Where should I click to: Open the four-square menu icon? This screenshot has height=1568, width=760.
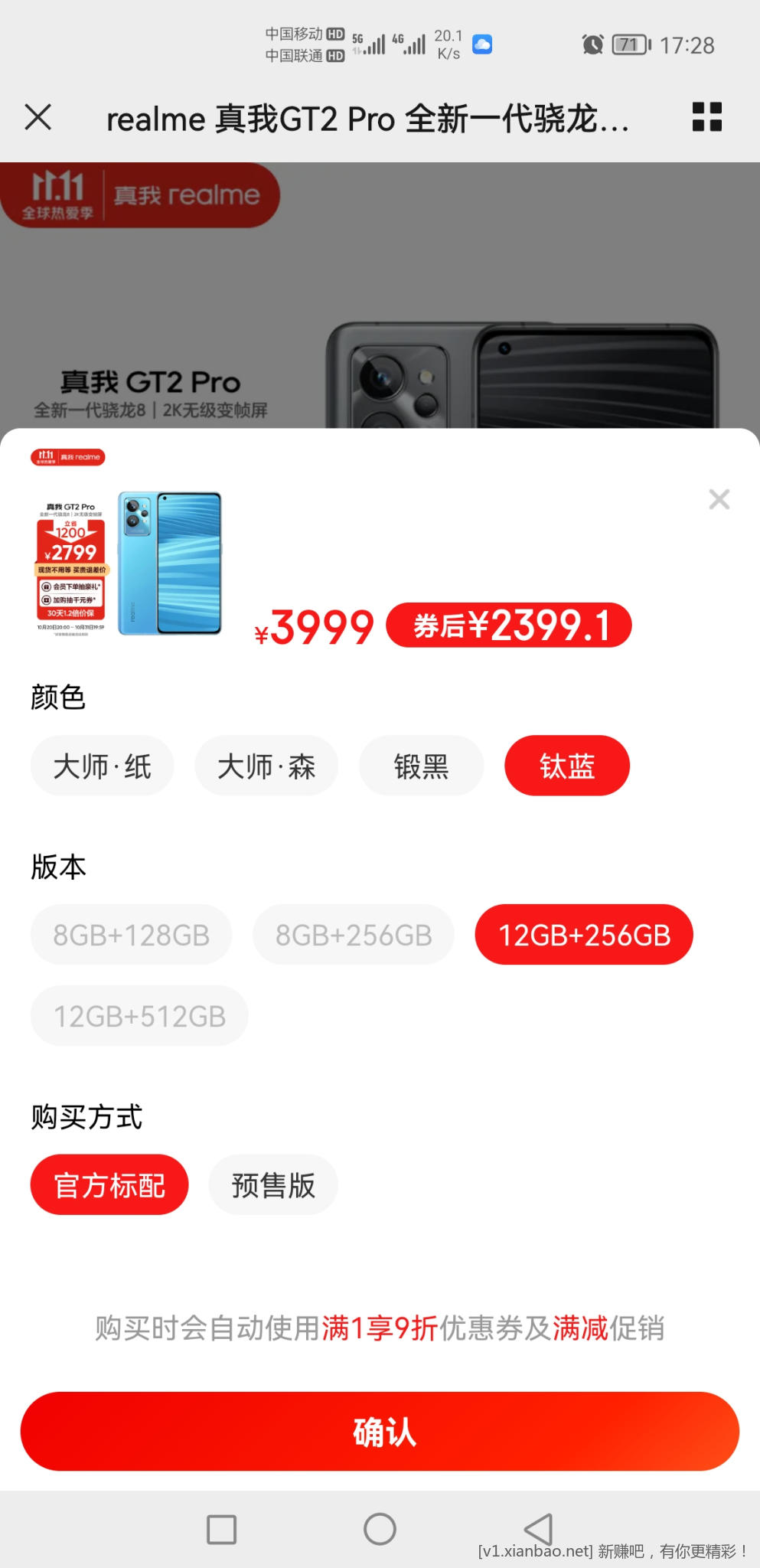(706, 117)
